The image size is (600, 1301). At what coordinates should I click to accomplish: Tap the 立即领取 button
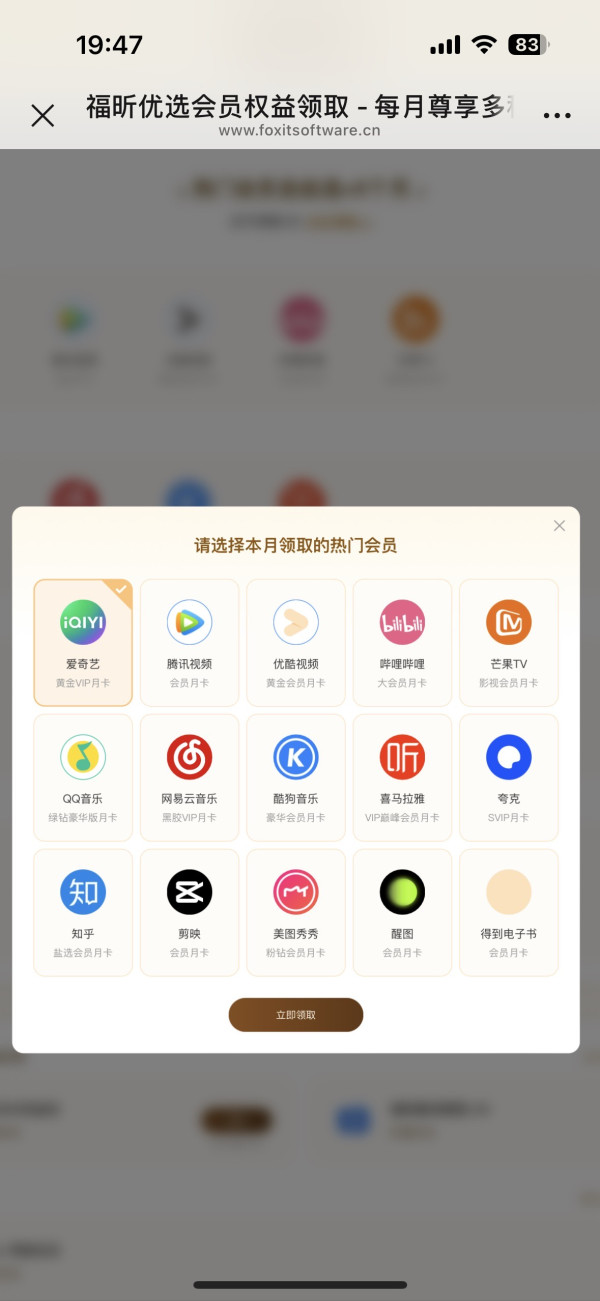296,1015
